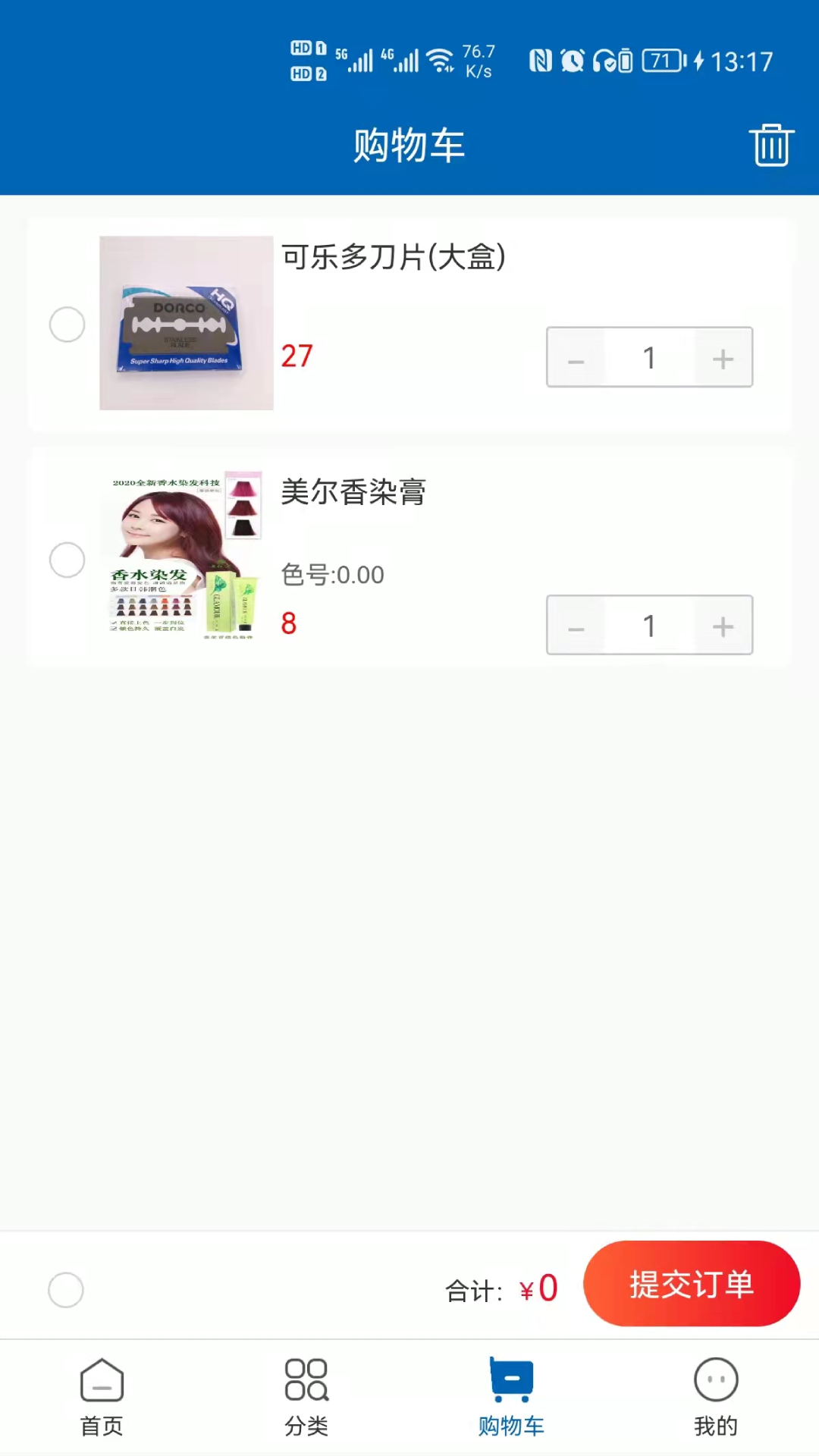Select the 可乐多刀片(大盒) item checkbox
The width and height of the screenshot is (819, 1456).
click(67, 325)
